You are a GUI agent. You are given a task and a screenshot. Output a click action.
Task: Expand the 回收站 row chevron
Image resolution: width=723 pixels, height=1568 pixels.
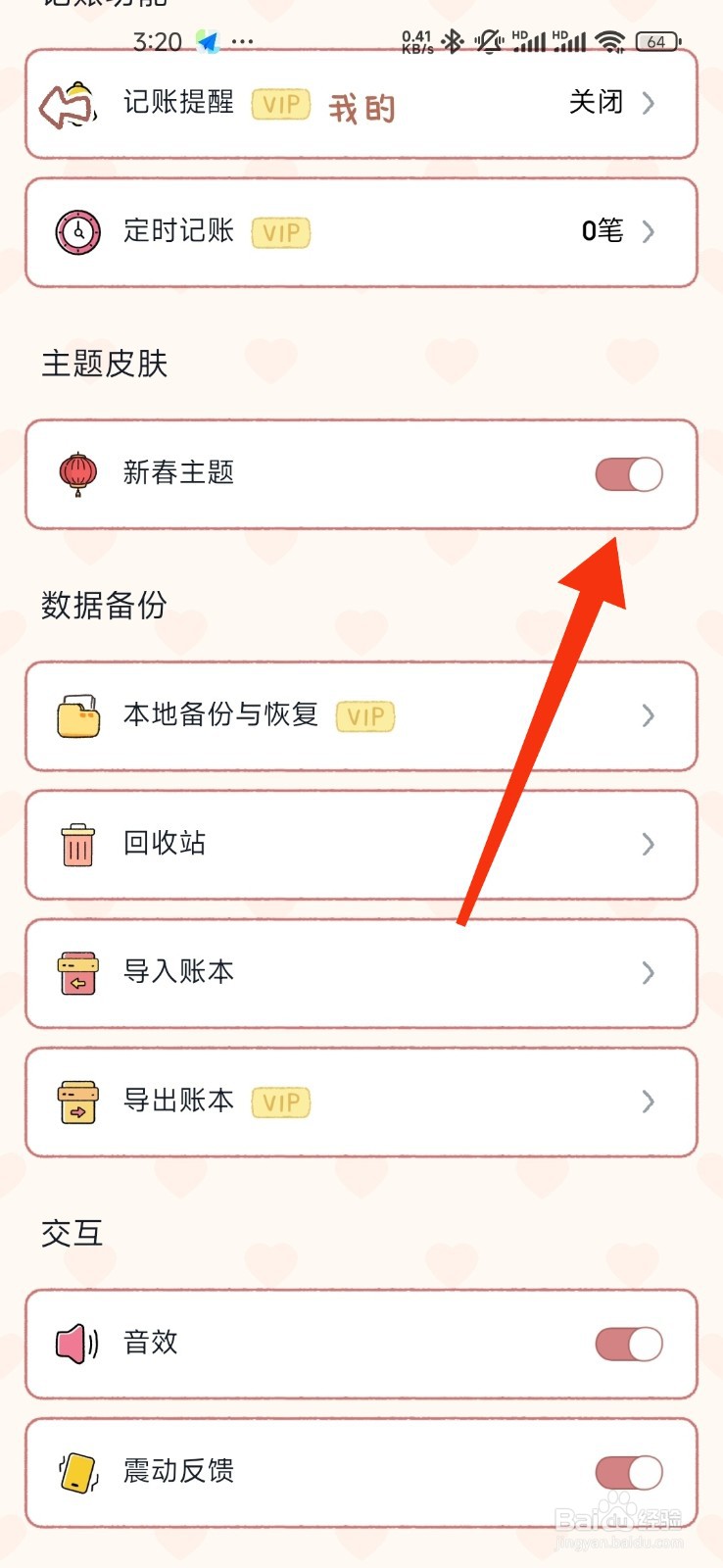click(649, 844)
